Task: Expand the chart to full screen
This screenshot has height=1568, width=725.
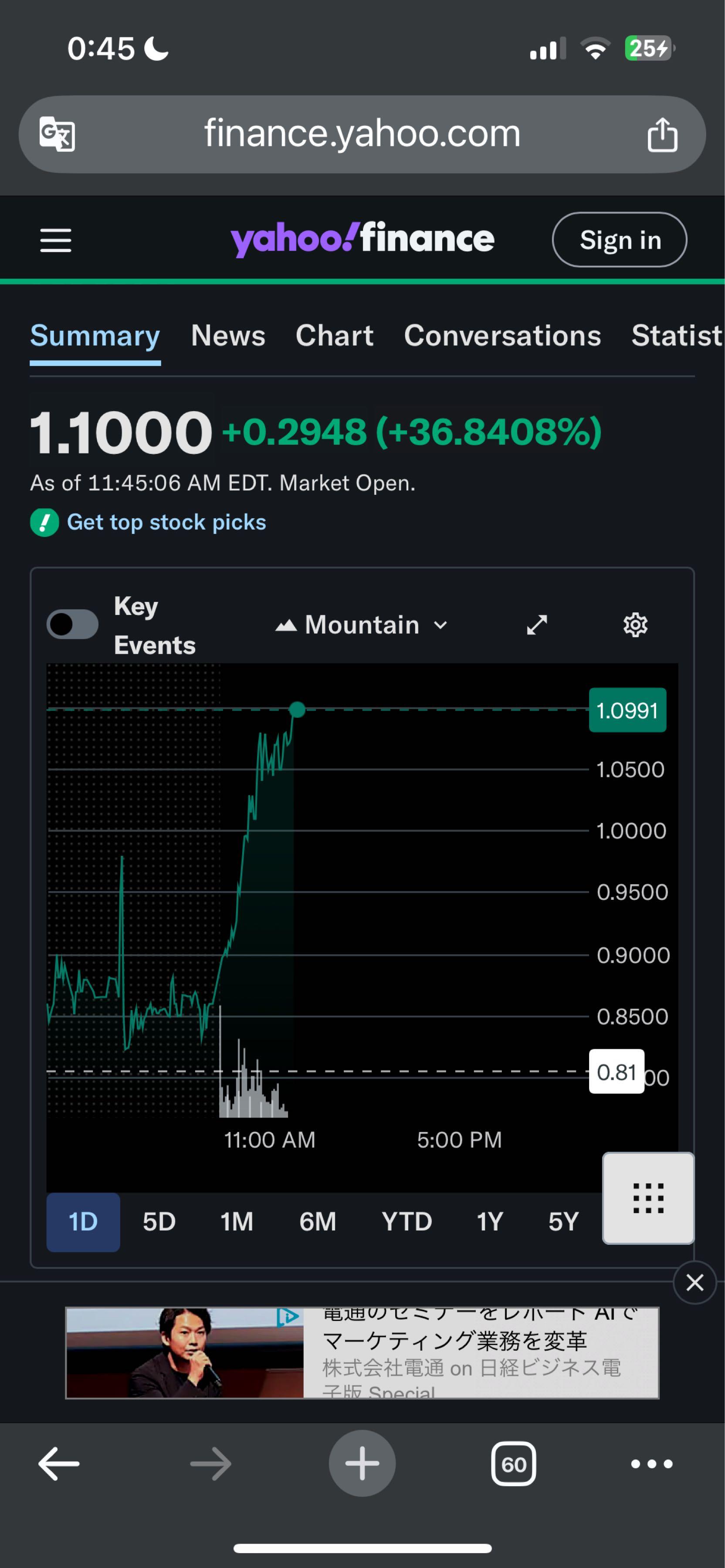Action: [537, 625]
